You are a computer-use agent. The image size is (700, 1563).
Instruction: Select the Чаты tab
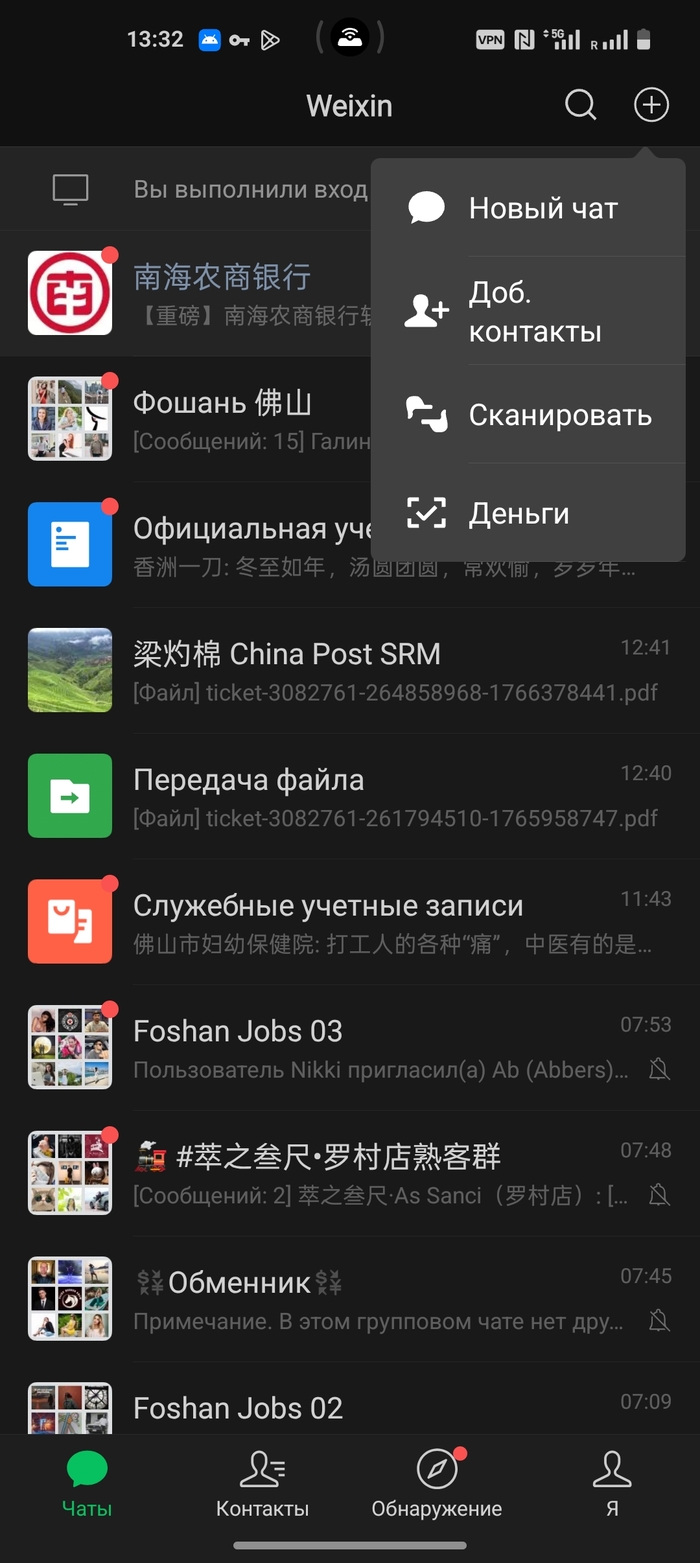[87, 1486]
